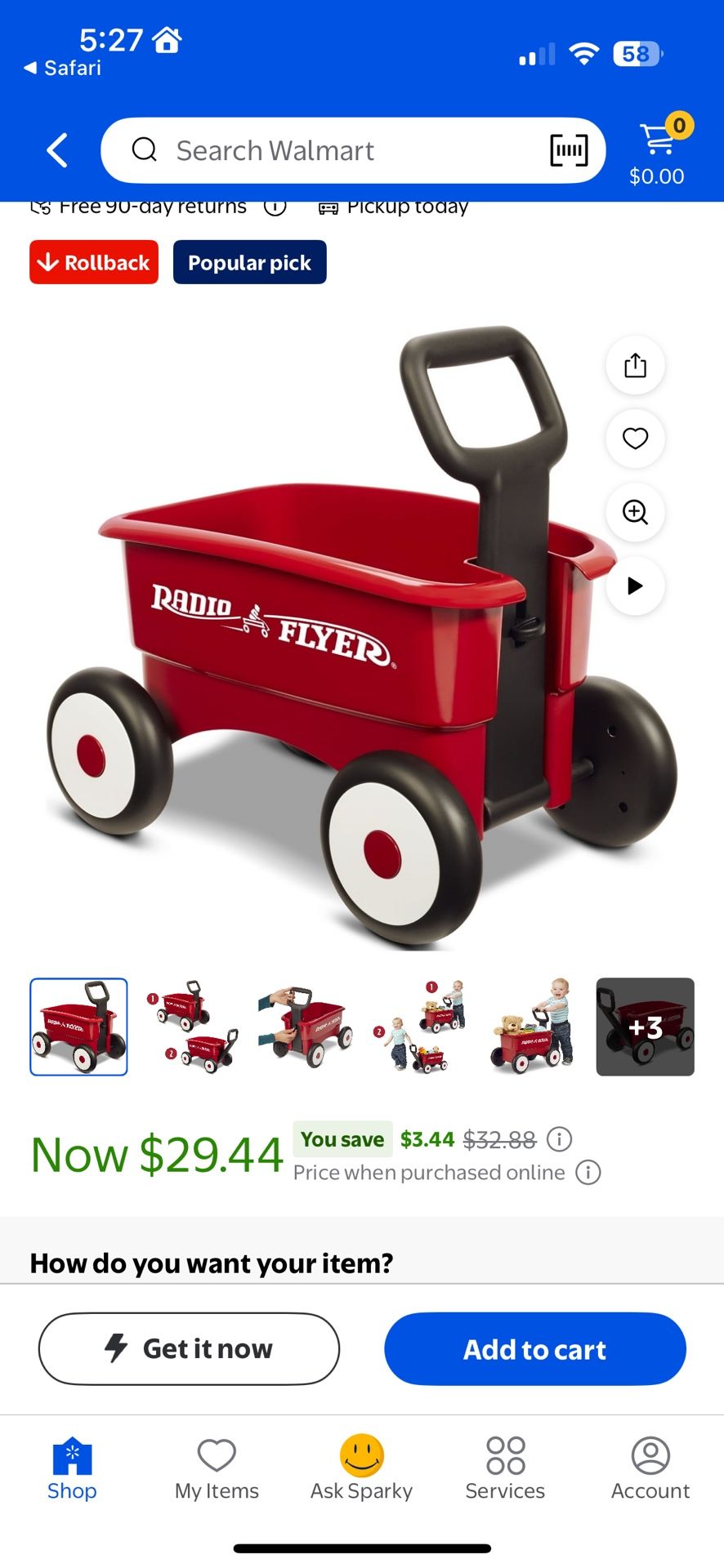Screen dimensions: 724x1568
Task: Open the barcode scanner
Action: pyautogui.click(x=569, y=150)
